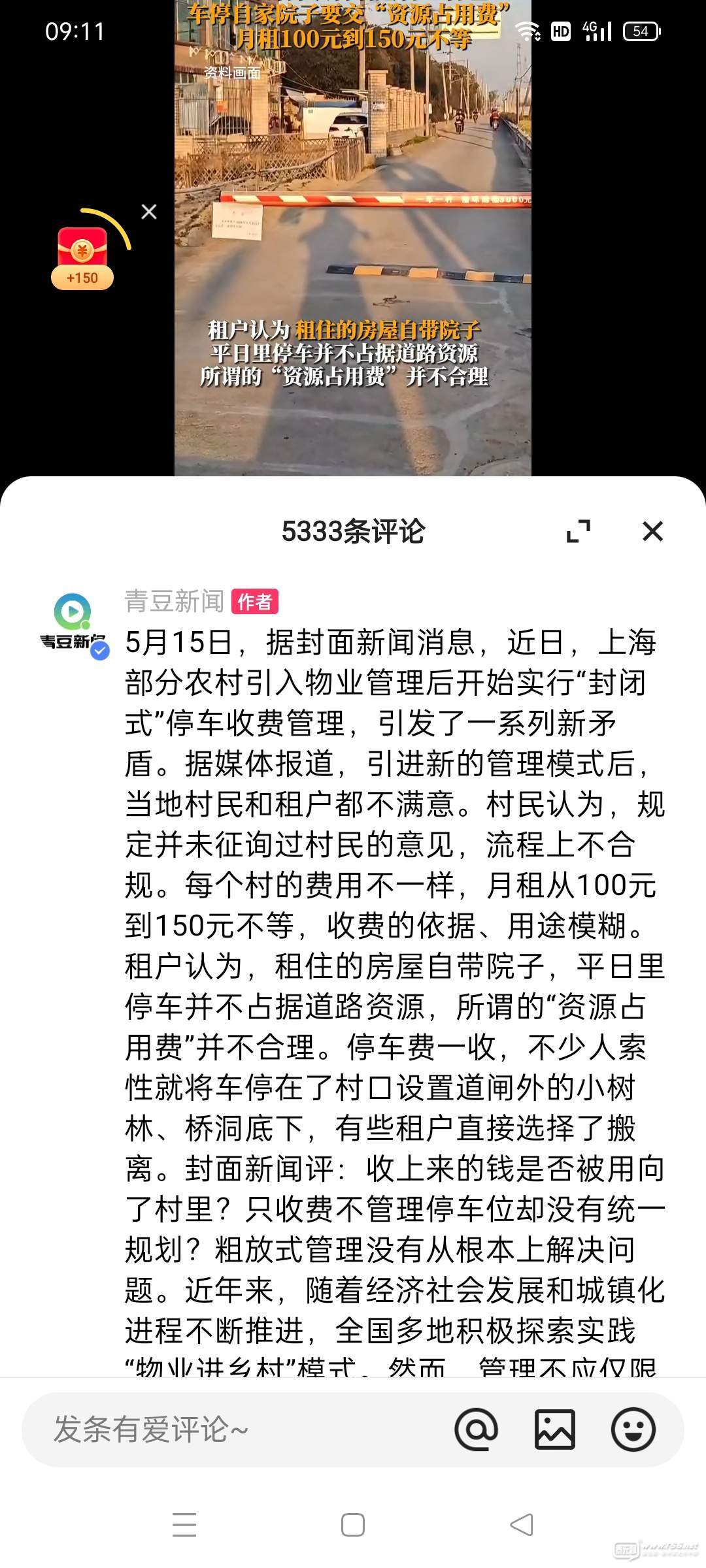
Task: Tap the 青豆新闻 author username
Action: coord(175,601)
